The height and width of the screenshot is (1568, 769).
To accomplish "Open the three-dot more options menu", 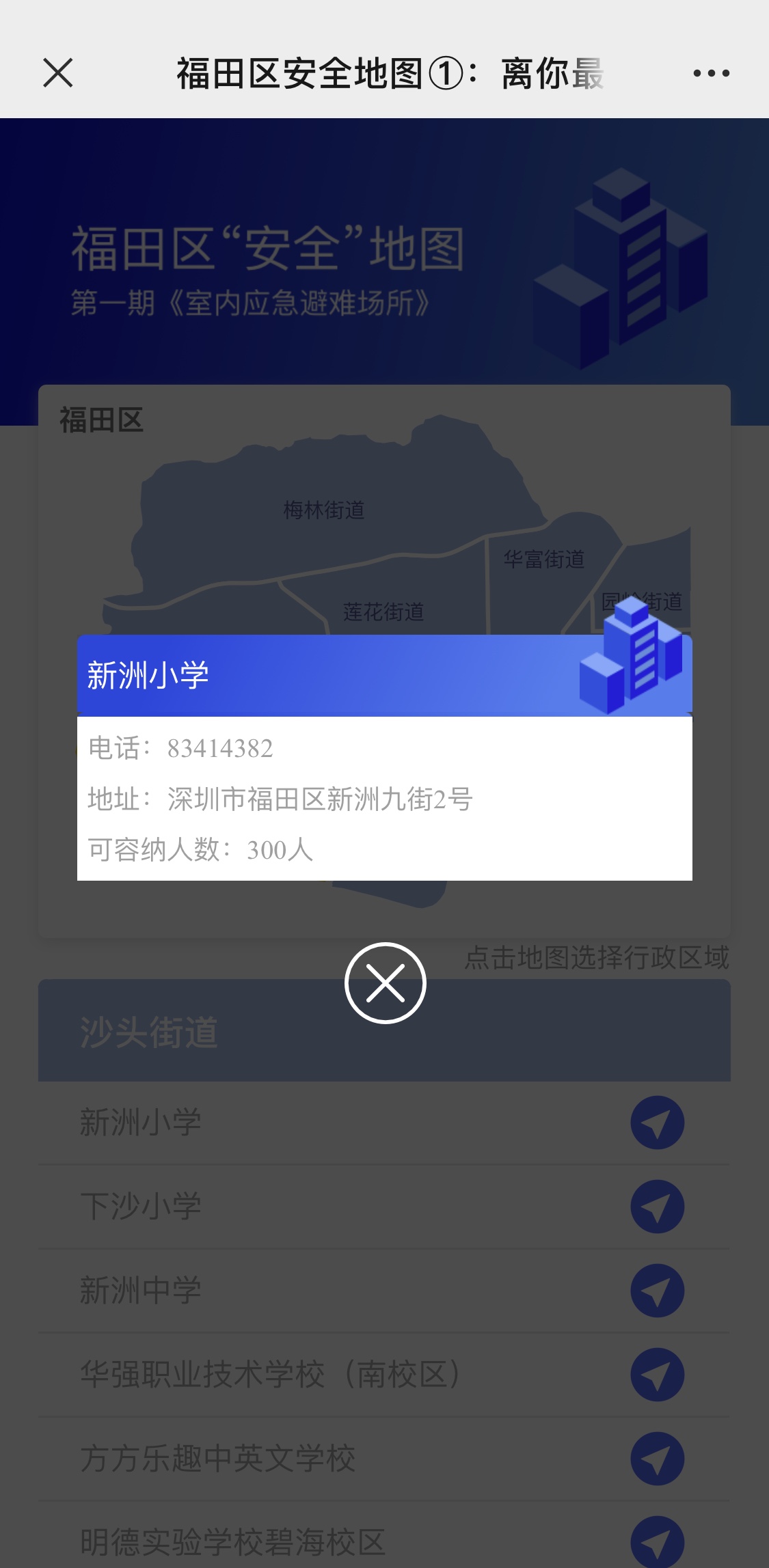I will click(711, 73).
